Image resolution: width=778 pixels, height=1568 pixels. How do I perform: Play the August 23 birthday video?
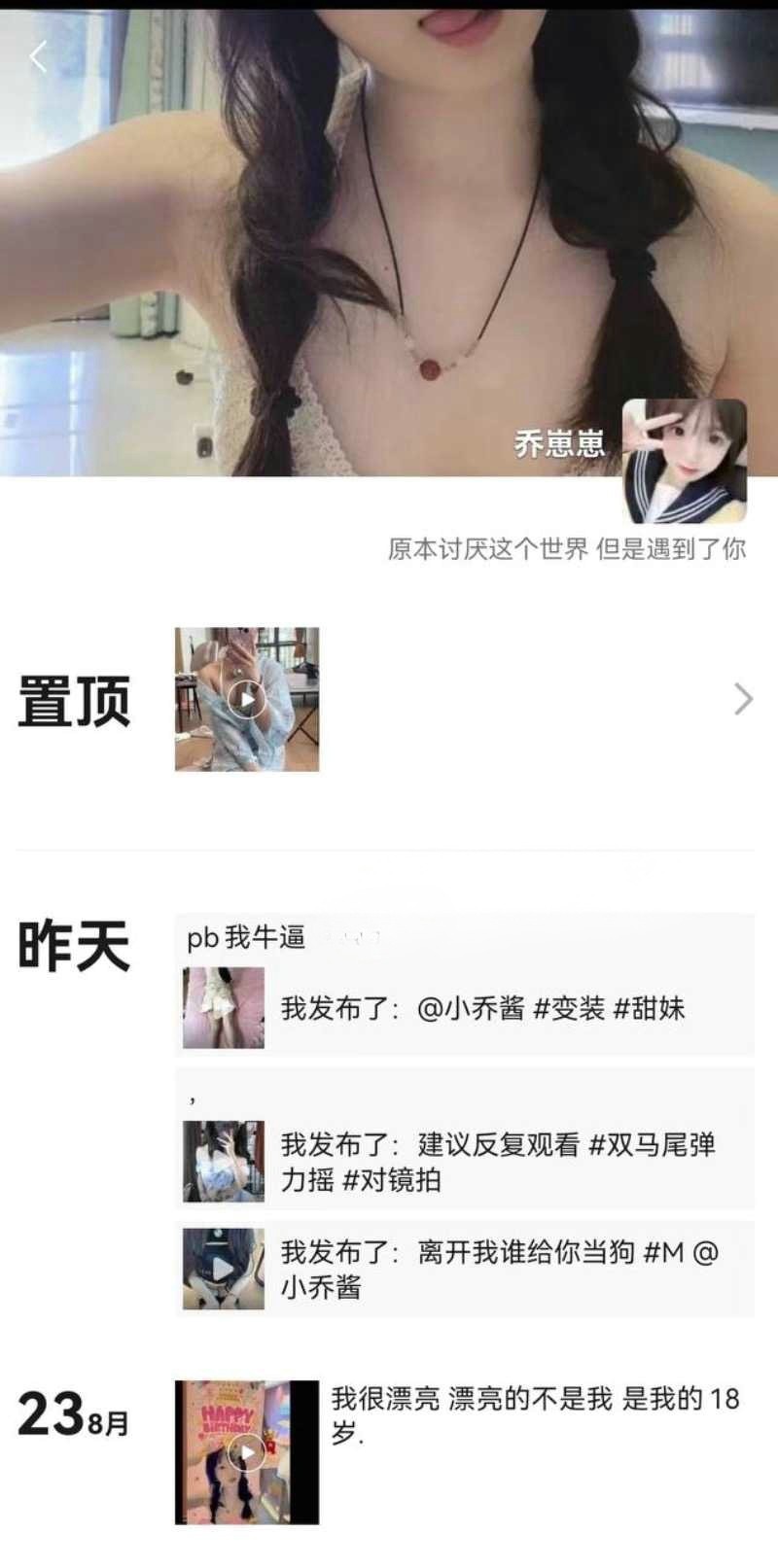[x=247, y=1451]
